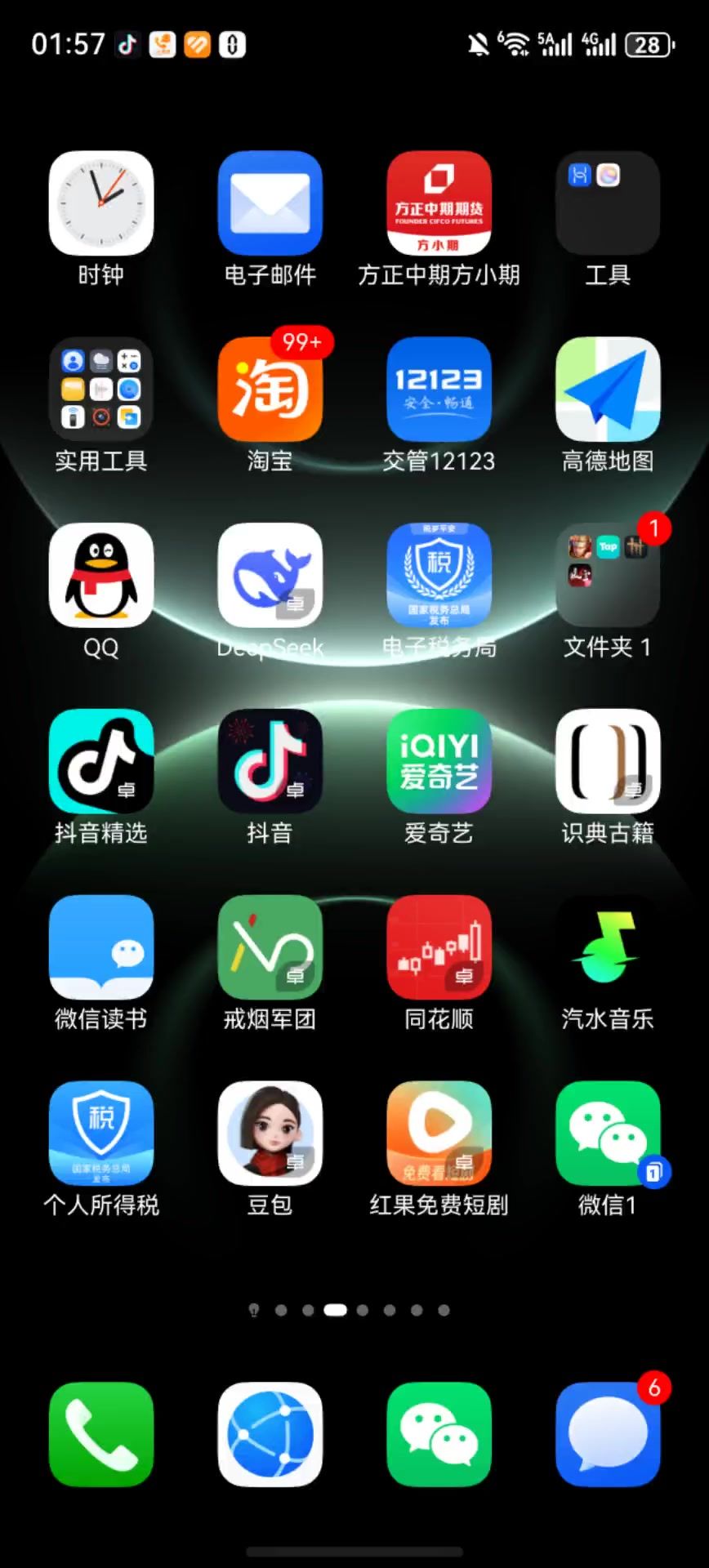Image resolution: width=709 pixels, height=1568 pixels.
Task: Open 微信读书 reading app
Action: 101,947
